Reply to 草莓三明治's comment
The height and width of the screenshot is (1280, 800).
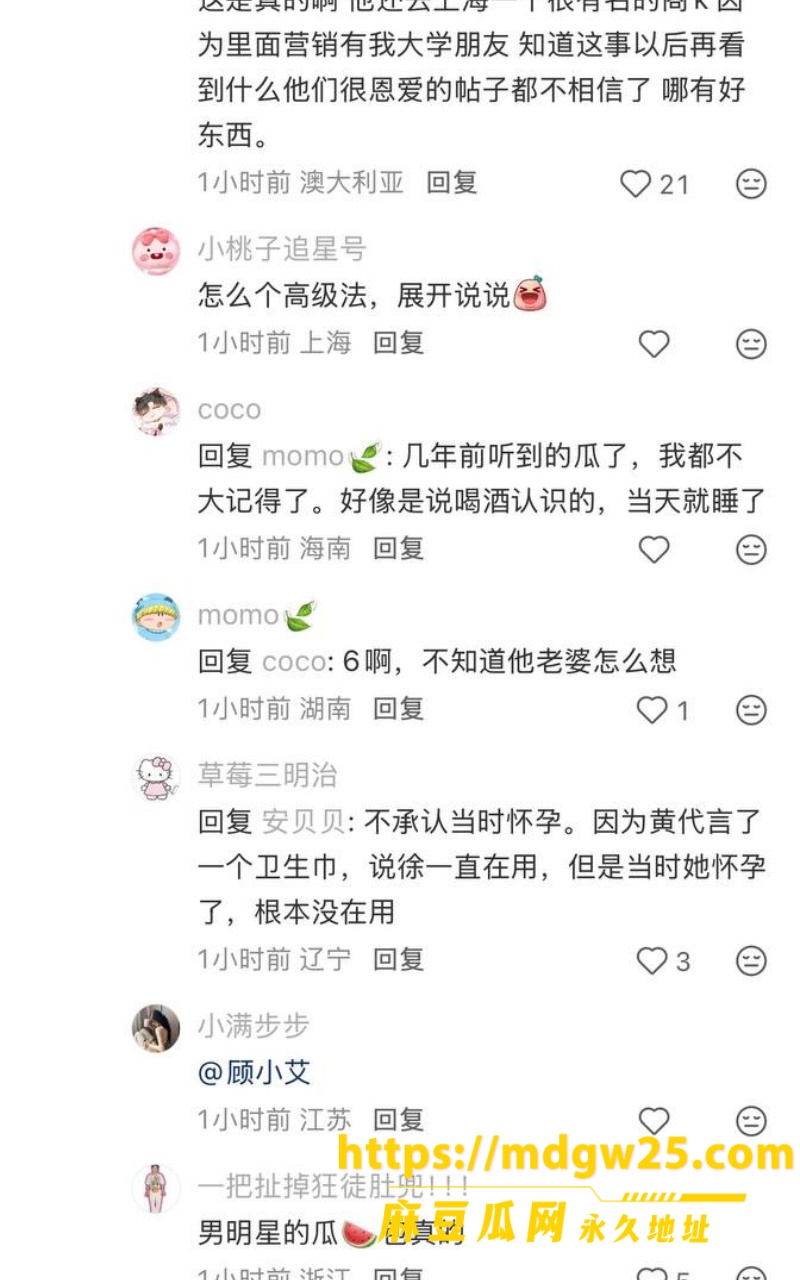point(399,959)
